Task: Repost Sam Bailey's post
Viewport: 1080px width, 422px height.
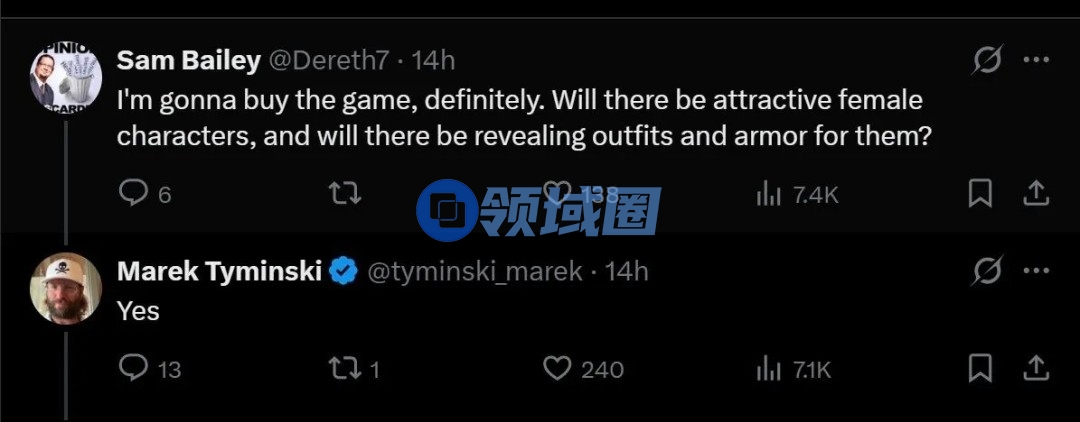Action: tap(345, 193)
